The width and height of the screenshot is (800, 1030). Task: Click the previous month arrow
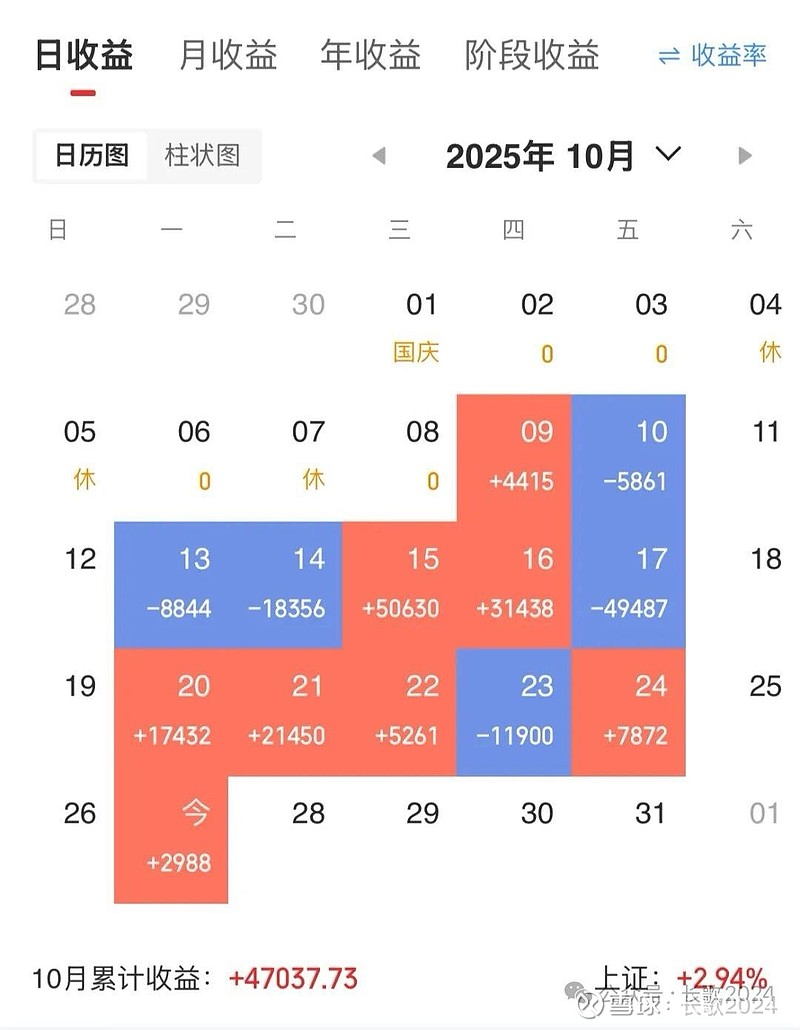tap(377, 153)
